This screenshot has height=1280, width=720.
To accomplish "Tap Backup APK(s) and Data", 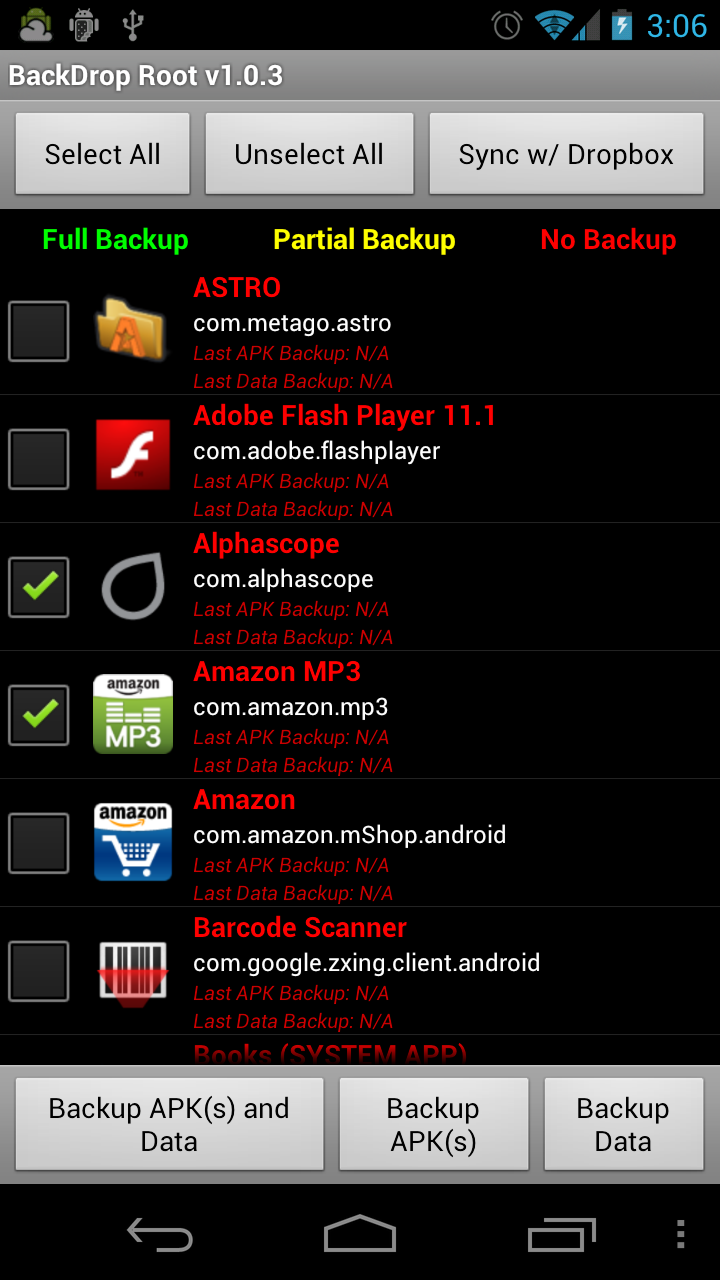I will 169,1124.
